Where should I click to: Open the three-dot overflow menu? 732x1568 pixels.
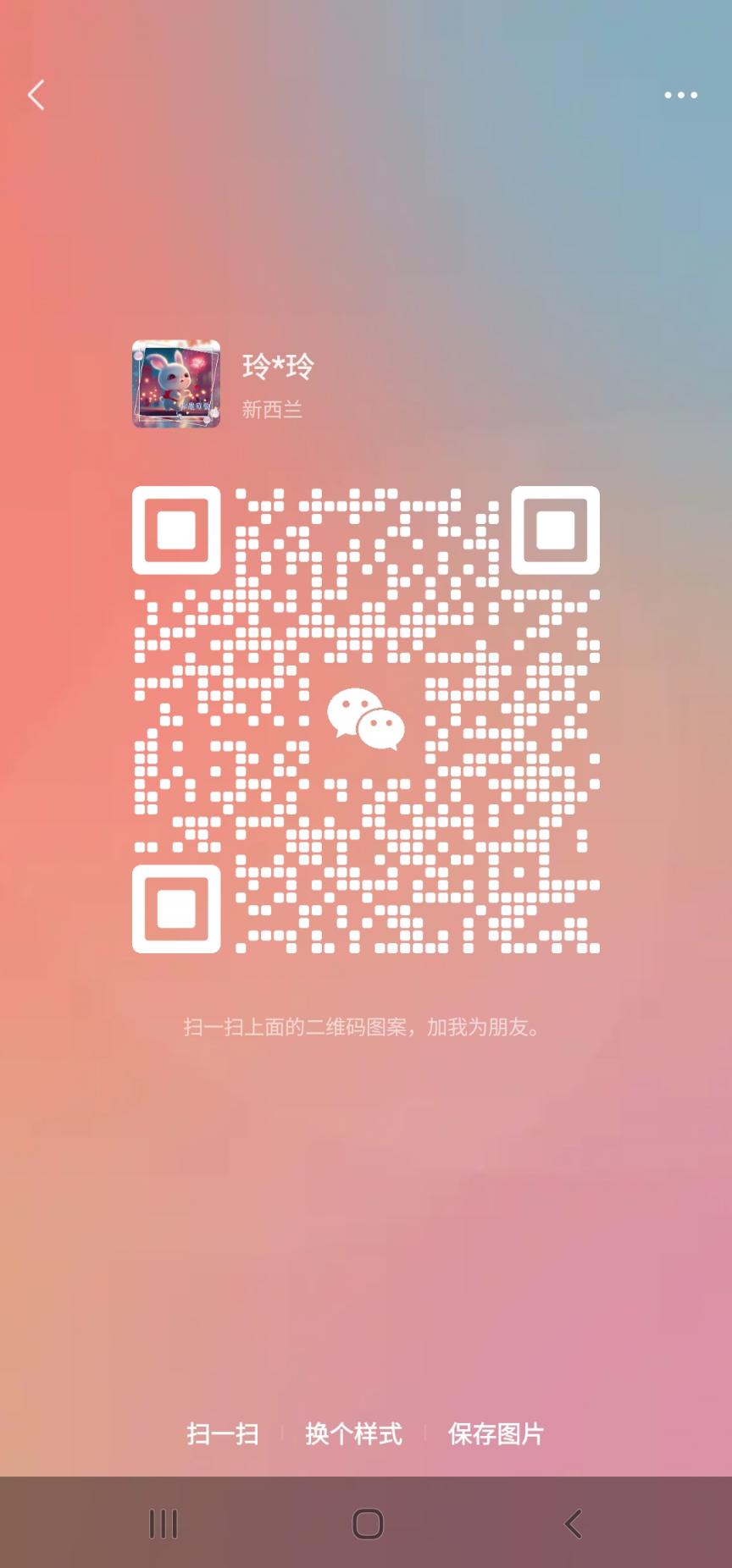tap(680, 95)
